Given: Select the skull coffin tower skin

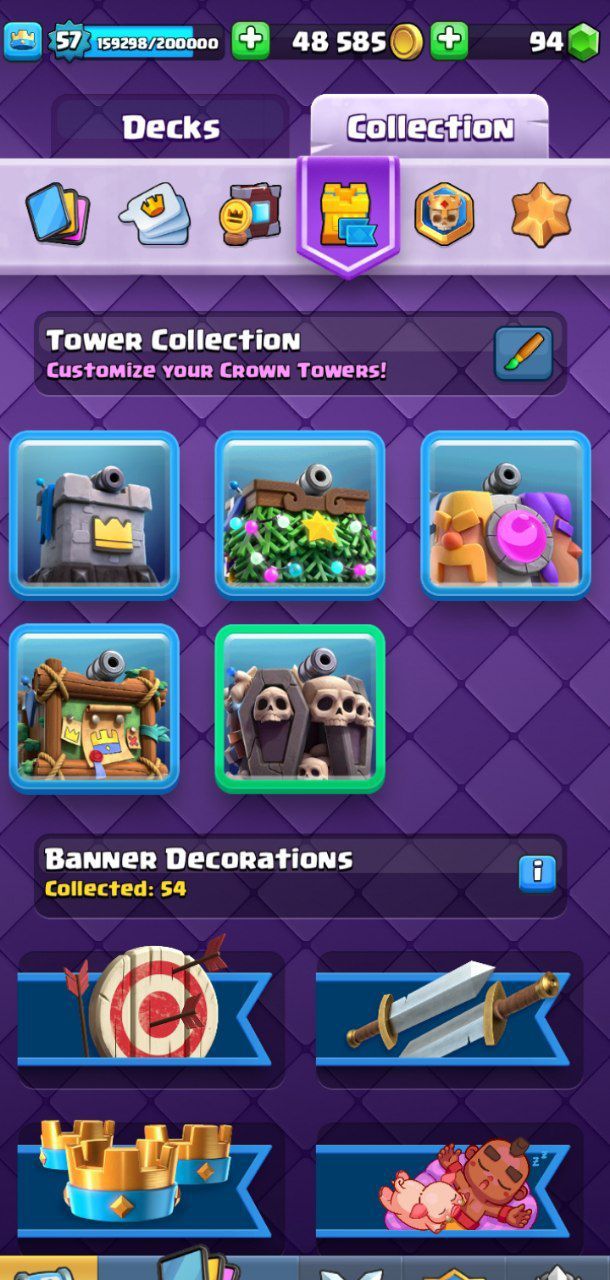Looking at the screenshot, I should 300,708.
